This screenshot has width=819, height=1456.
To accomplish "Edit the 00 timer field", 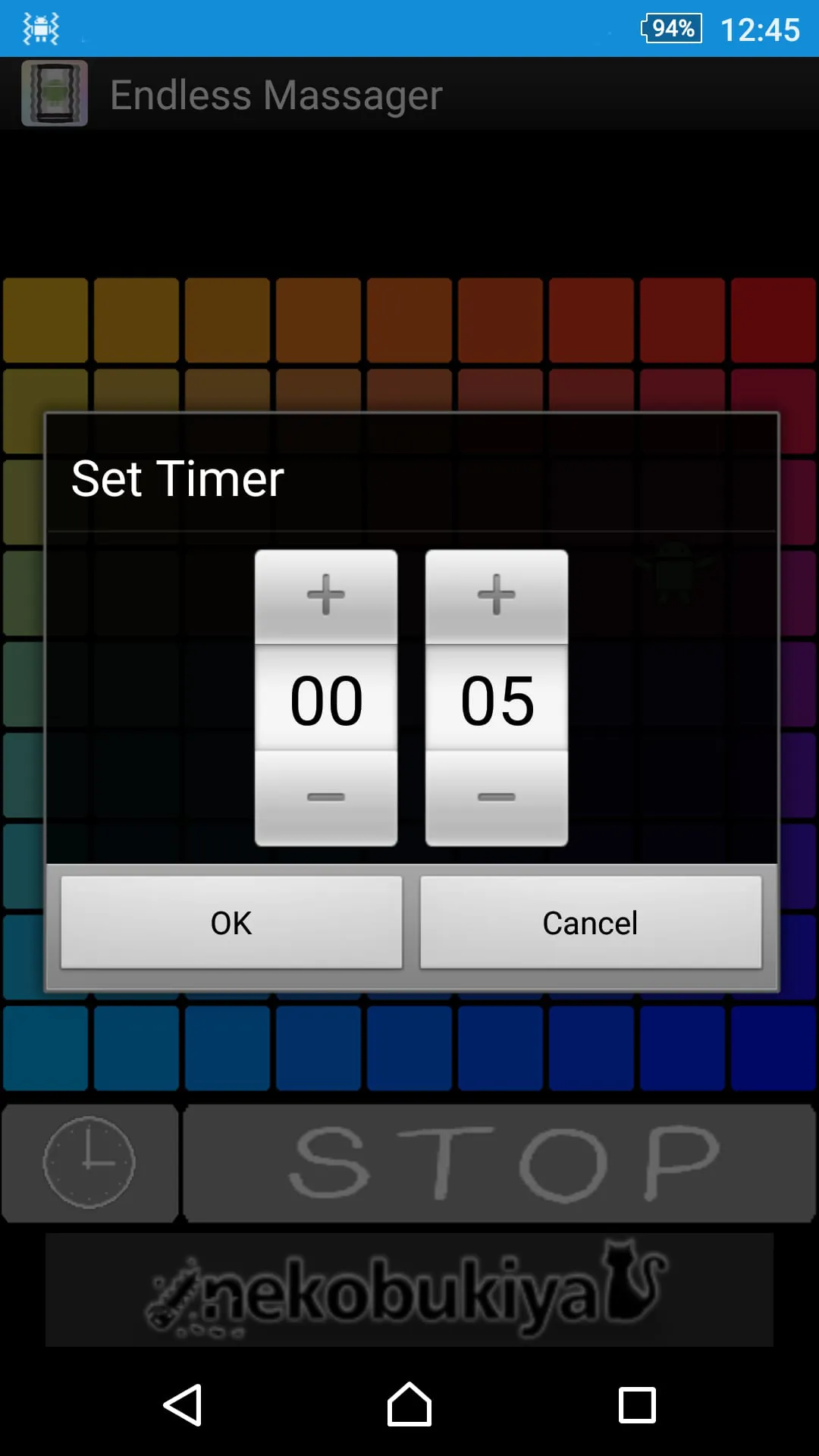I will (x=326, y=699).
